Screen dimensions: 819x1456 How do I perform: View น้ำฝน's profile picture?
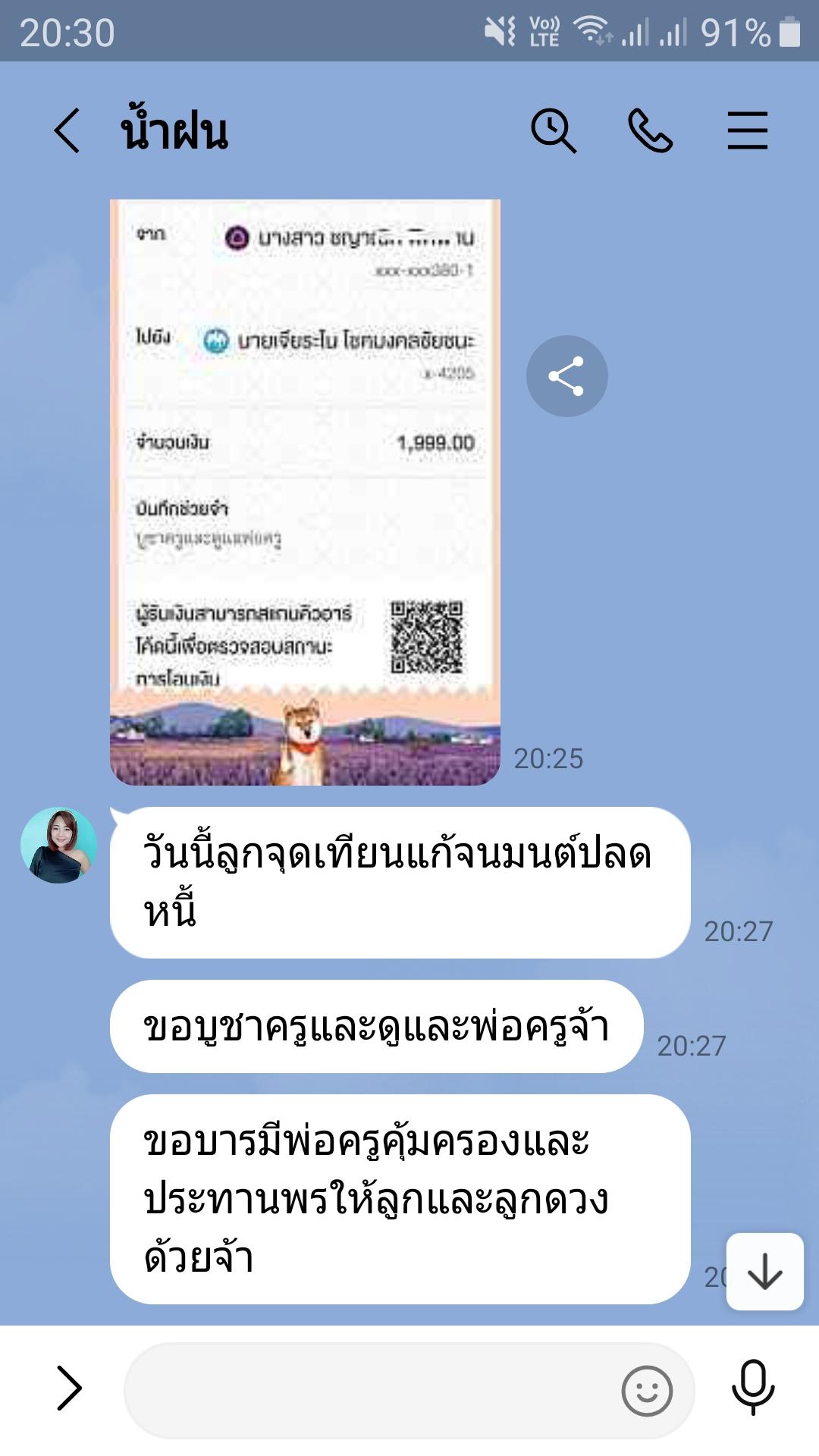[59, 846]
